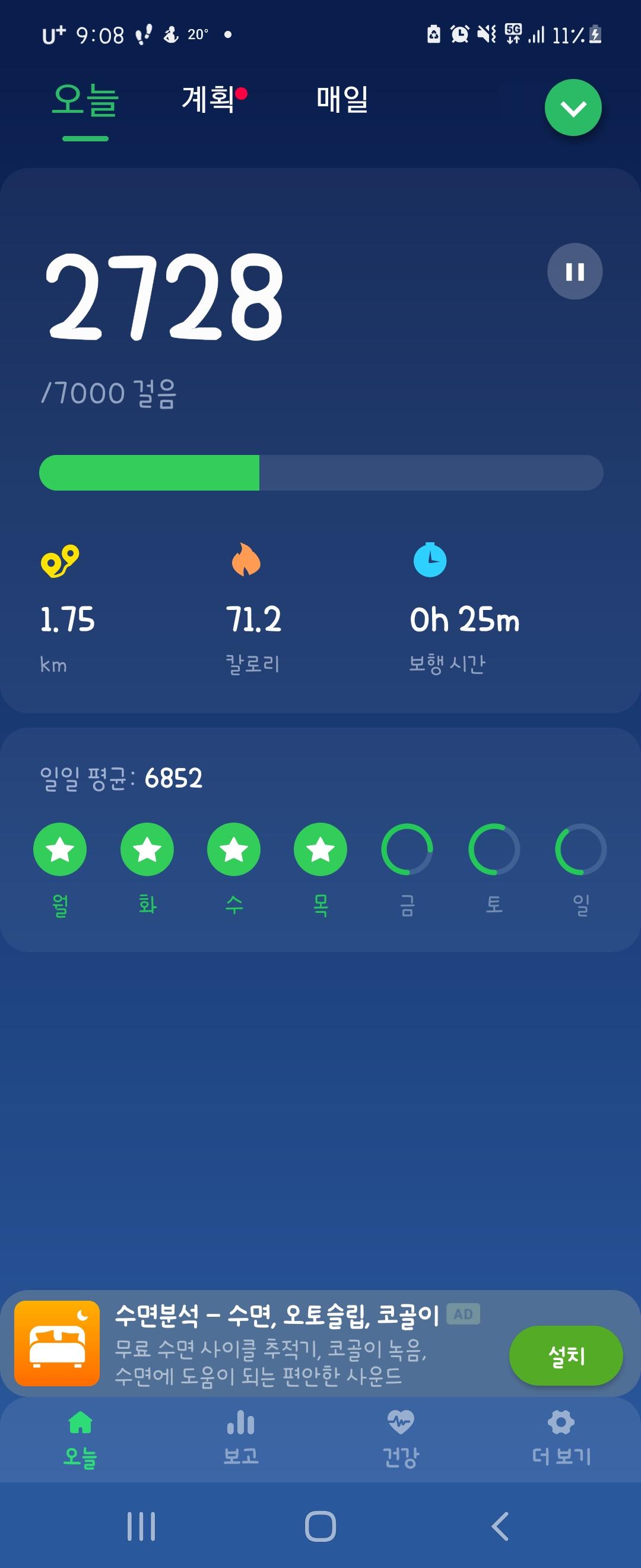
Task: Tap the green checkmark dropdown button
Action: (572, 108)
